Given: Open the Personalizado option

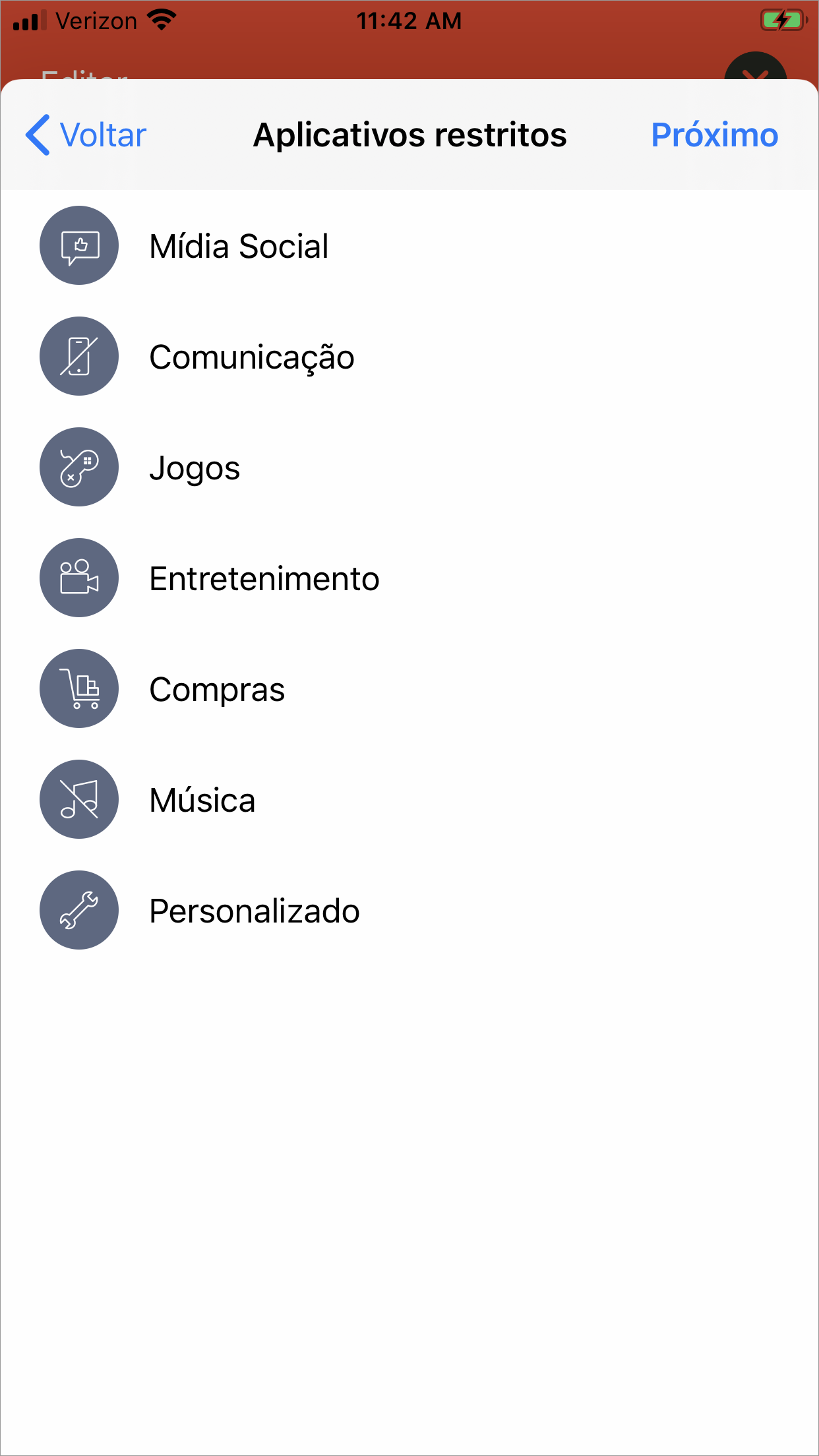Looking at the screenshot, I should point(409,911).
